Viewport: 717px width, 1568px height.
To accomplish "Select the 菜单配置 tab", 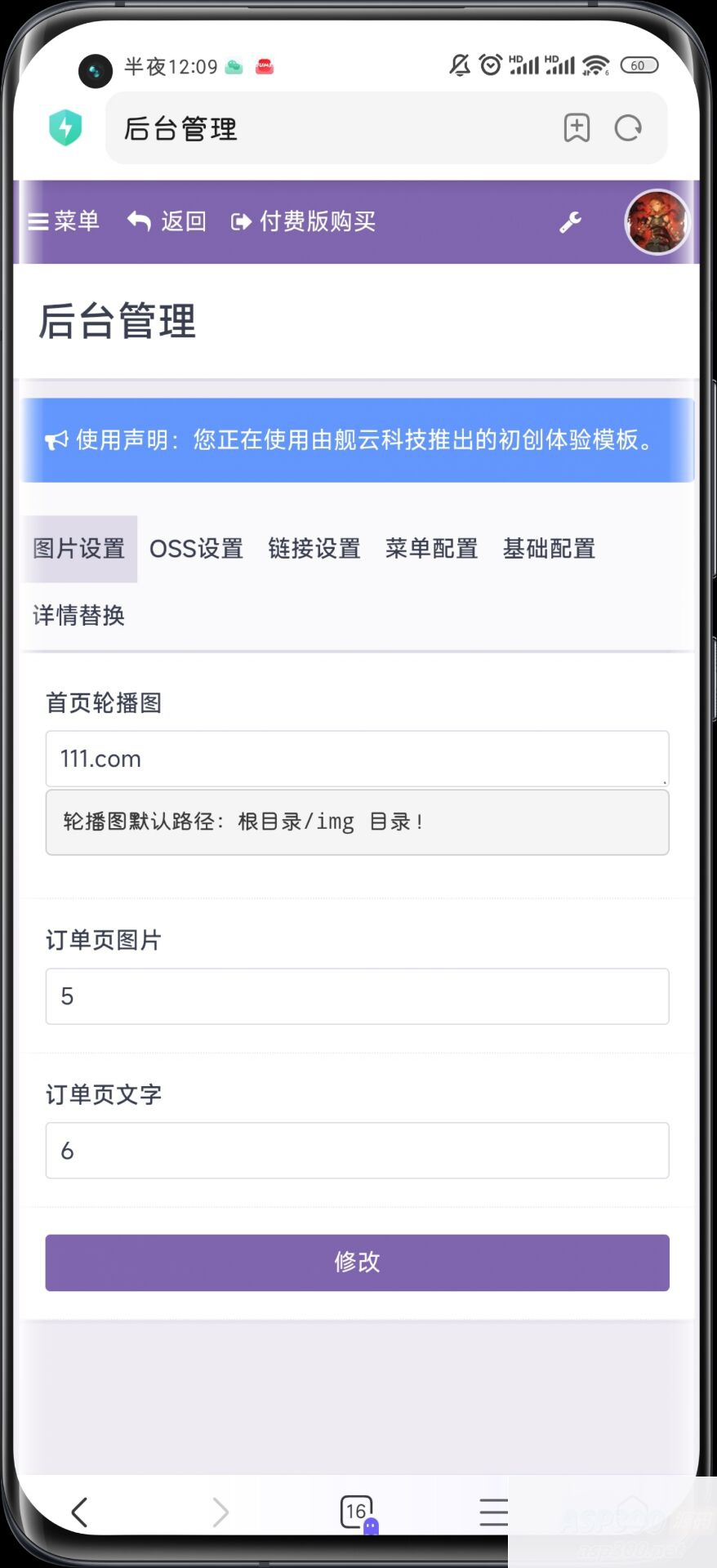I will coord(431,549).
